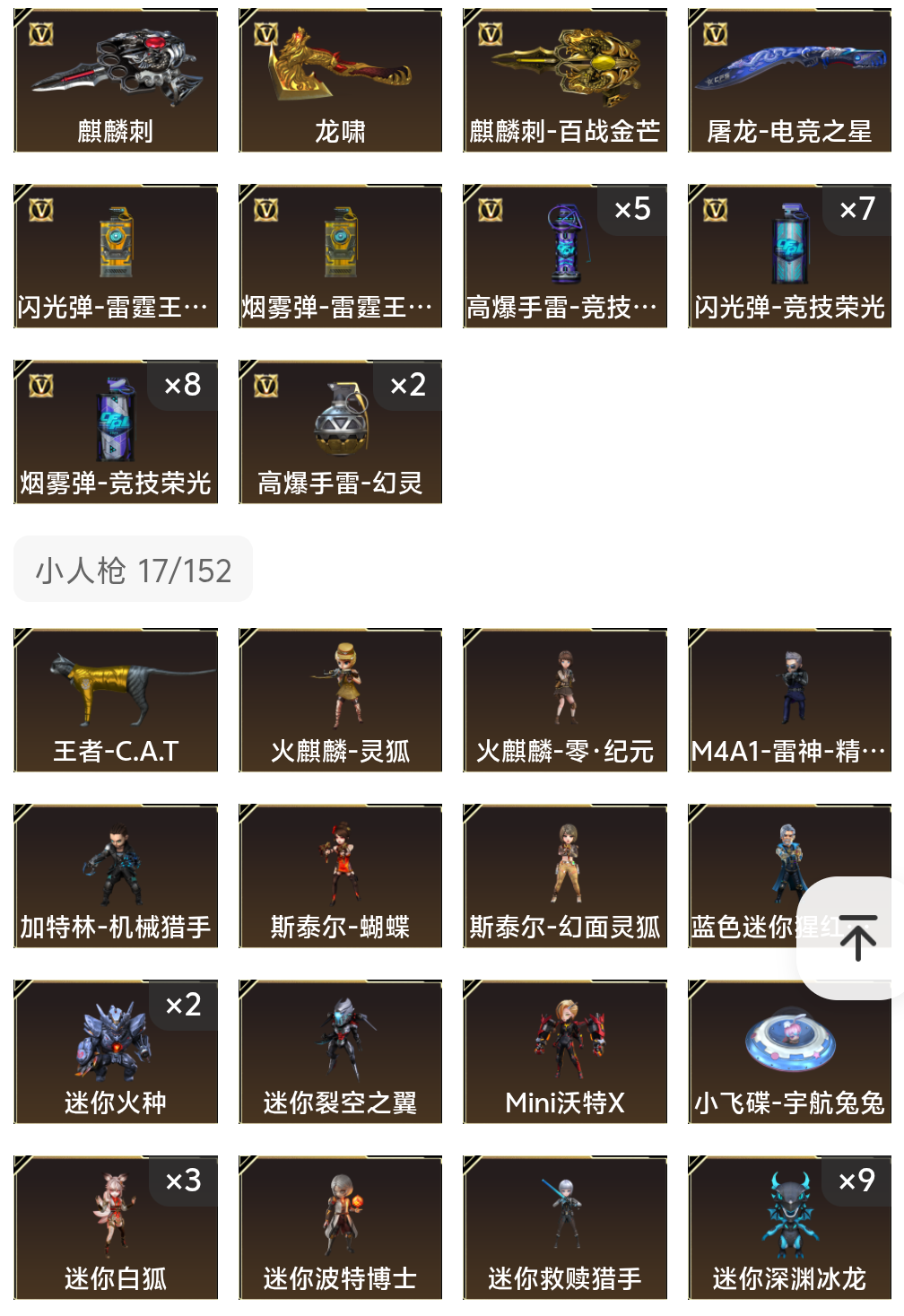Jump back to the top of the list
This screenshot has width=904, height=1316.
[x=857, y=937]
